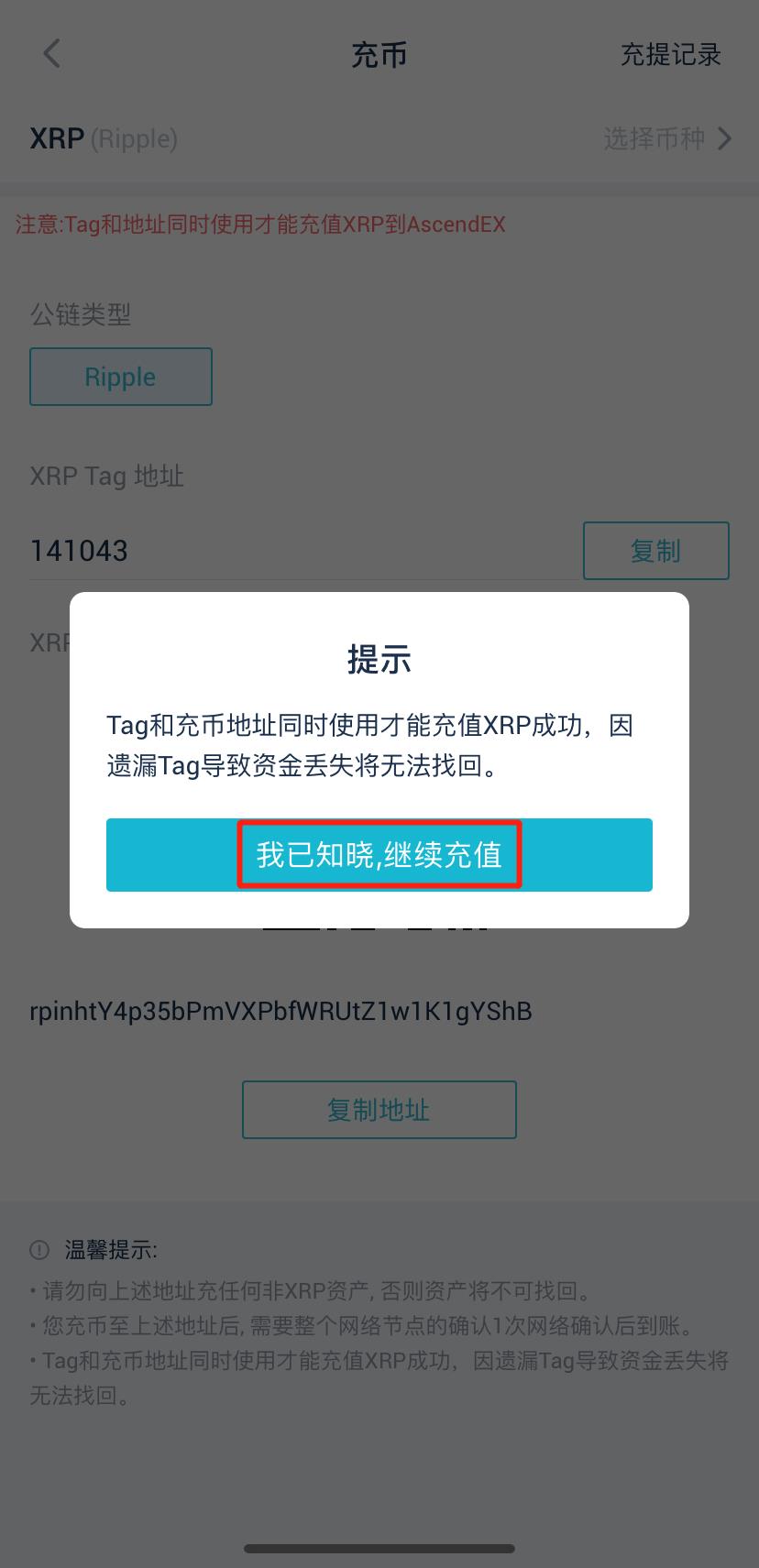
Task: Select the Ripple chain type
Action: [121, 377]
